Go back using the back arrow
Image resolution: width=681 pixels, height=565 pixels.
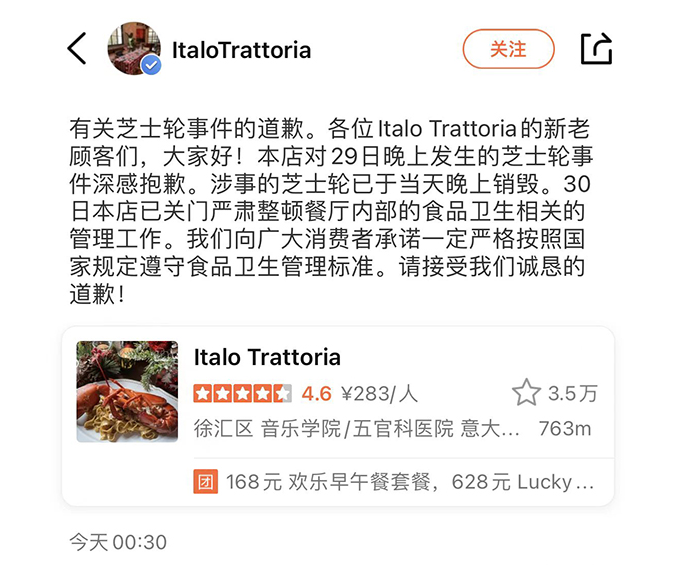tap(77, 49)
